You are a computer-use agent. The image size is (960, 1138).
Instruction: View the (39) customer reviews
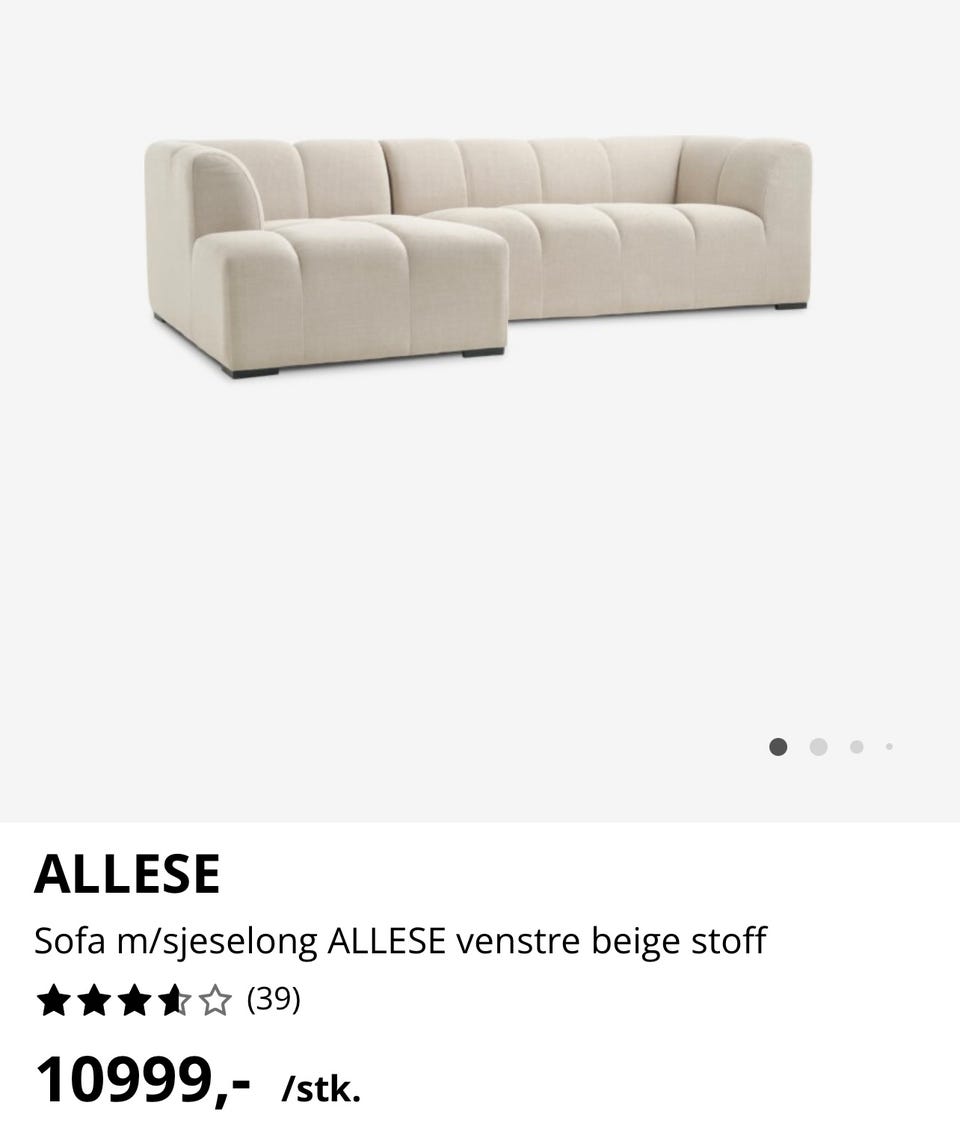pyautogui.click(x=273, y=997)
